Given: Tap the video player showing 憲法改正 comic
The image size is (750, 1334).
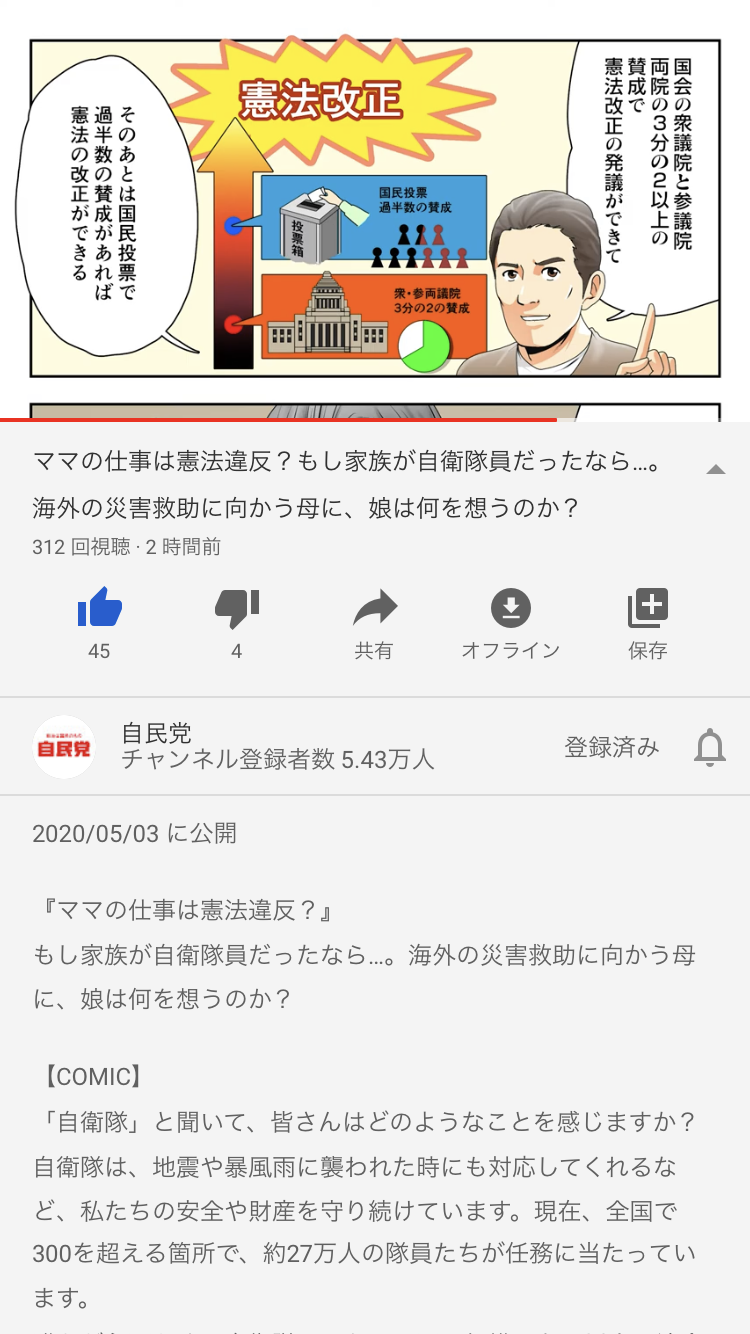Looking at the screenshot, I should click(375, 210).
